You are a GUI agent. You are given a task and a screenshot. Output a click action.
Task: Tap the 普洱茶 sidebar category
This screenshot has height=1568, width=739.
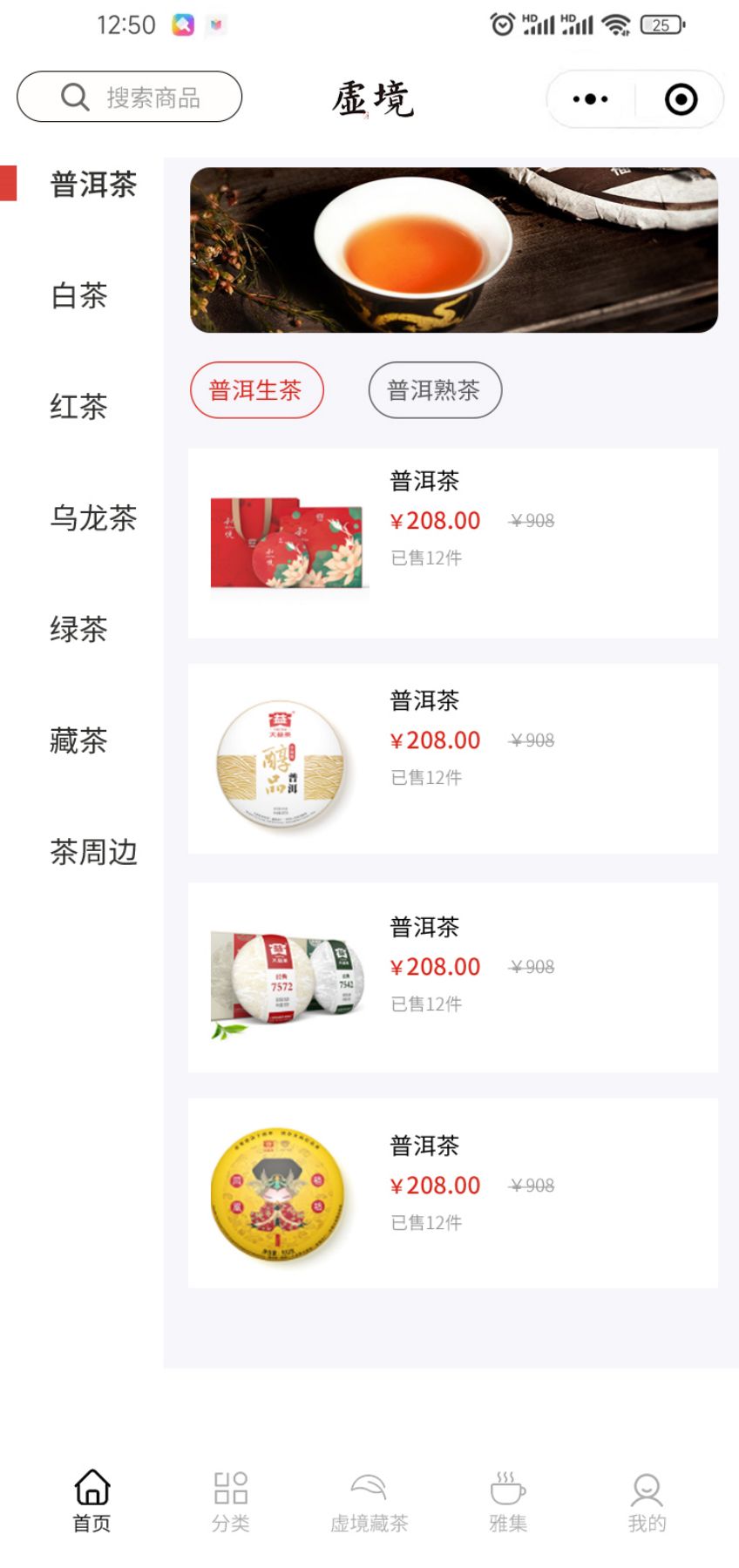[x=93, y=184]
